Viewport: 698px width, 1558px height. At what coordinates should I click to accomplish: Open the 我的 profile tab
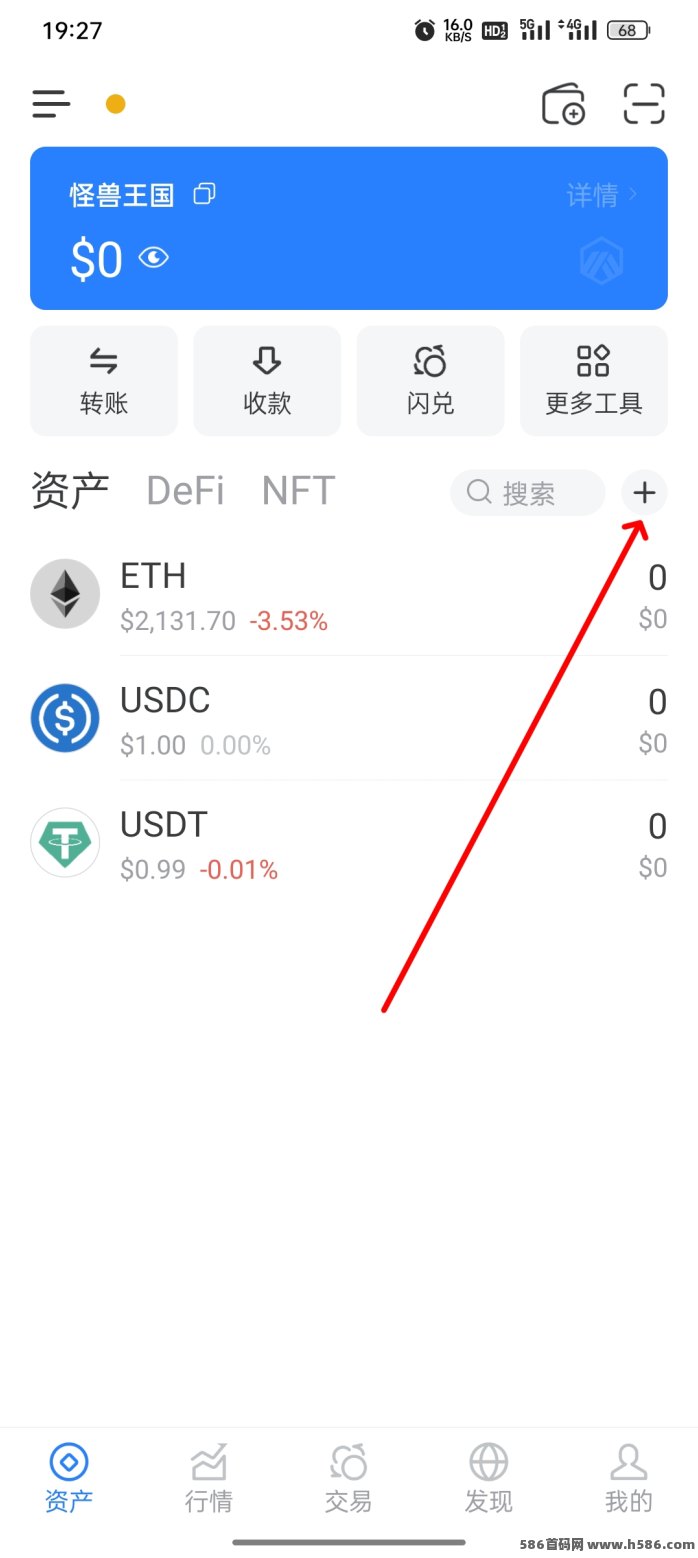[629, 1478]
